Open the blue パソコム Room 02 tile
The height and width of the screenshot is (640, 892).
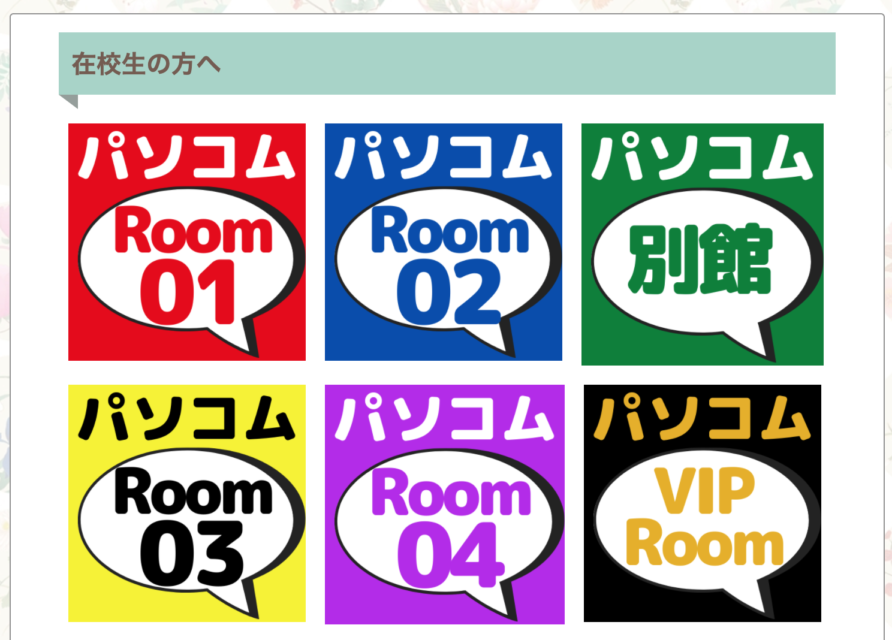coord(443,242)
